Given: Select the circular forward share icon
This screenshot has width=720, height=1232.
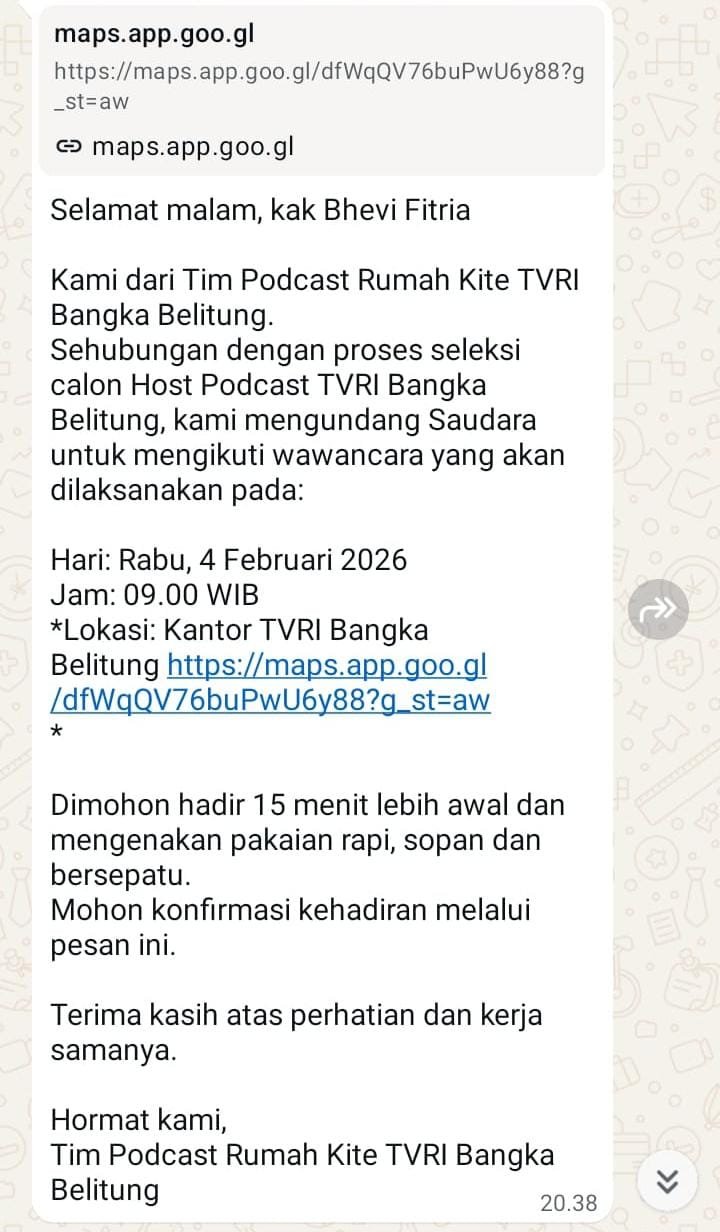Looking at the screenshot, I should [x=658, y=608].
